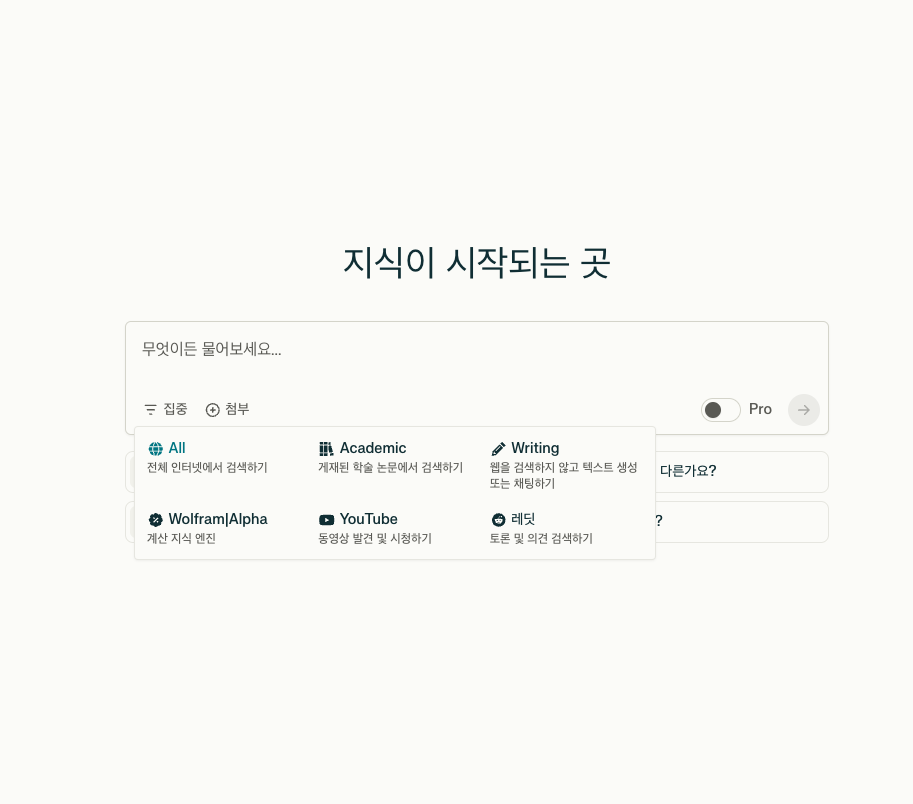This screenshot has height=804, width=913.
Task: Enable the Pro toggle
Action: [x=720, y=410]
